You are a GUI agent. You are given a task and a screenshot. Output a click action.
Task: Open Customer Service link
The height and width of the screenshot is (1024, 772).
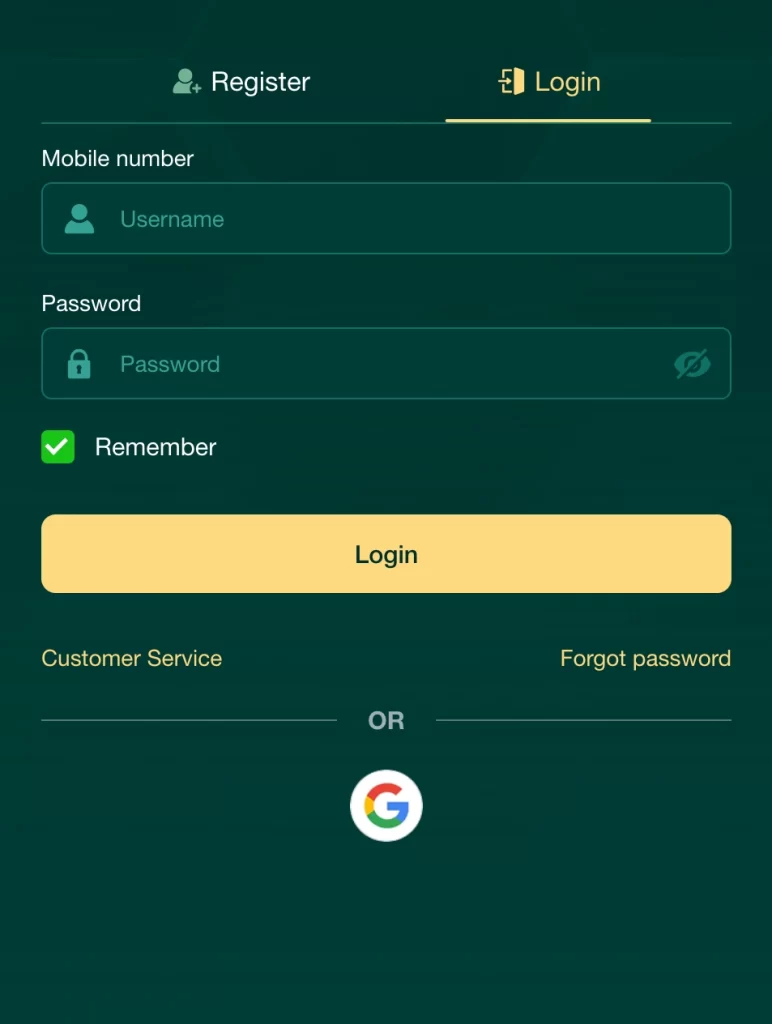[x=132, y=658]
